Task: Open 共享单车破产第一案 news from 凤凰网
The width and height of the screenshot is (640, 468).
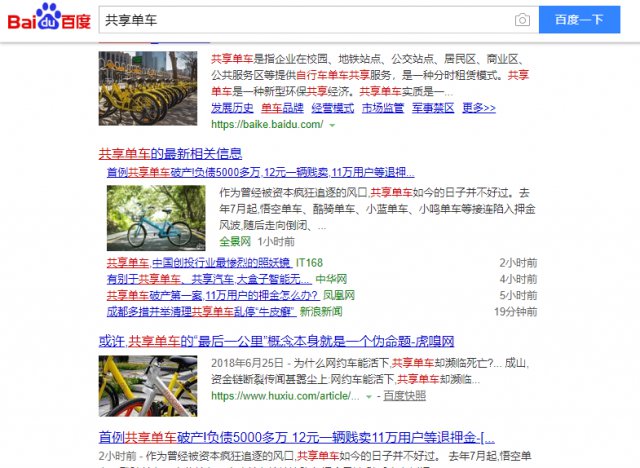Action: tap(211, 295)
